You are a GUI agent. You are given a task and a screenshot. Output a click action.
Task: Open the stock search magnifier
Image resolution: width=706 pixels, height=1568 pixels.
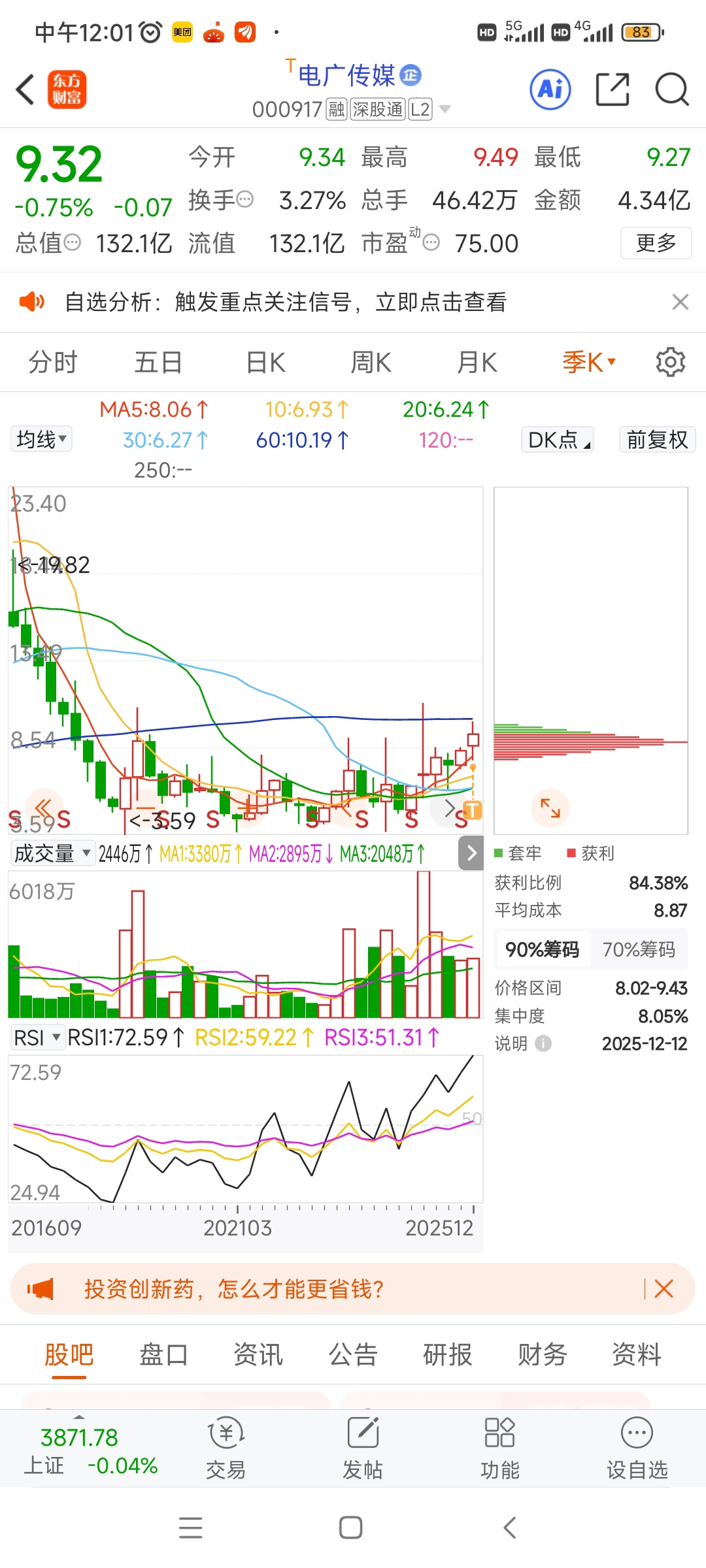(671, 90)
